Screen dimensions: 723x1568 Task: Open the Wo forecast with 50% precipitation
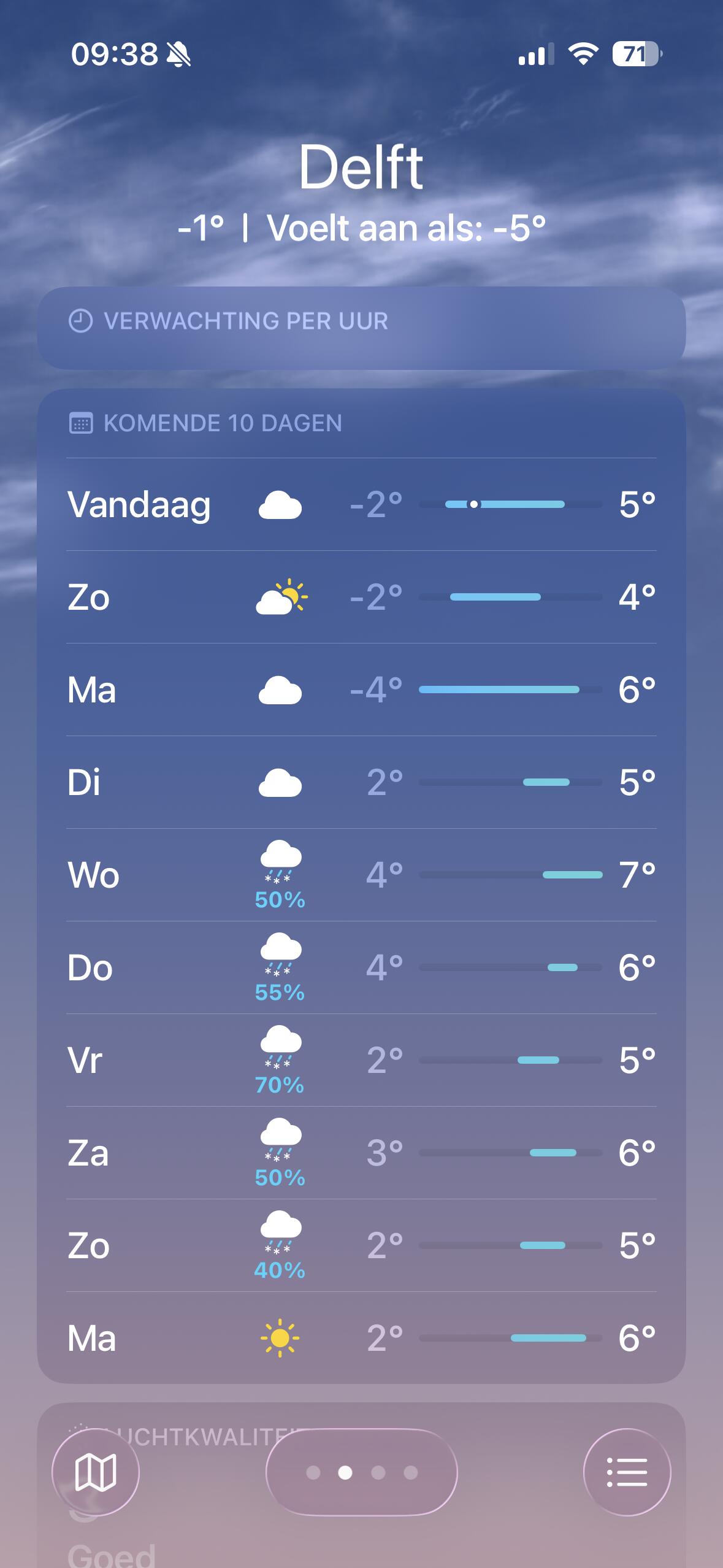pos(361,875)
